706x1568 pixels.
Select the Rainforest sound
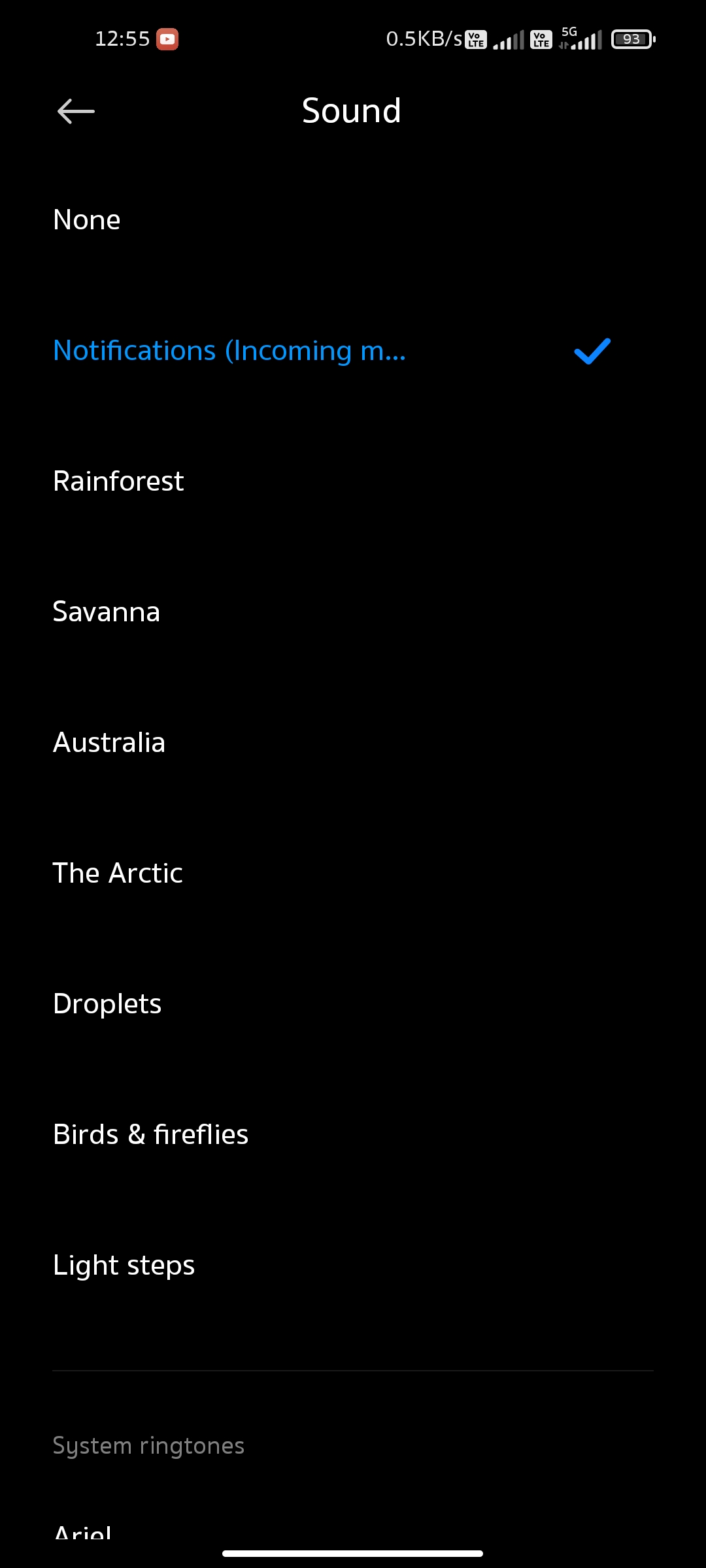pos(353,481)
